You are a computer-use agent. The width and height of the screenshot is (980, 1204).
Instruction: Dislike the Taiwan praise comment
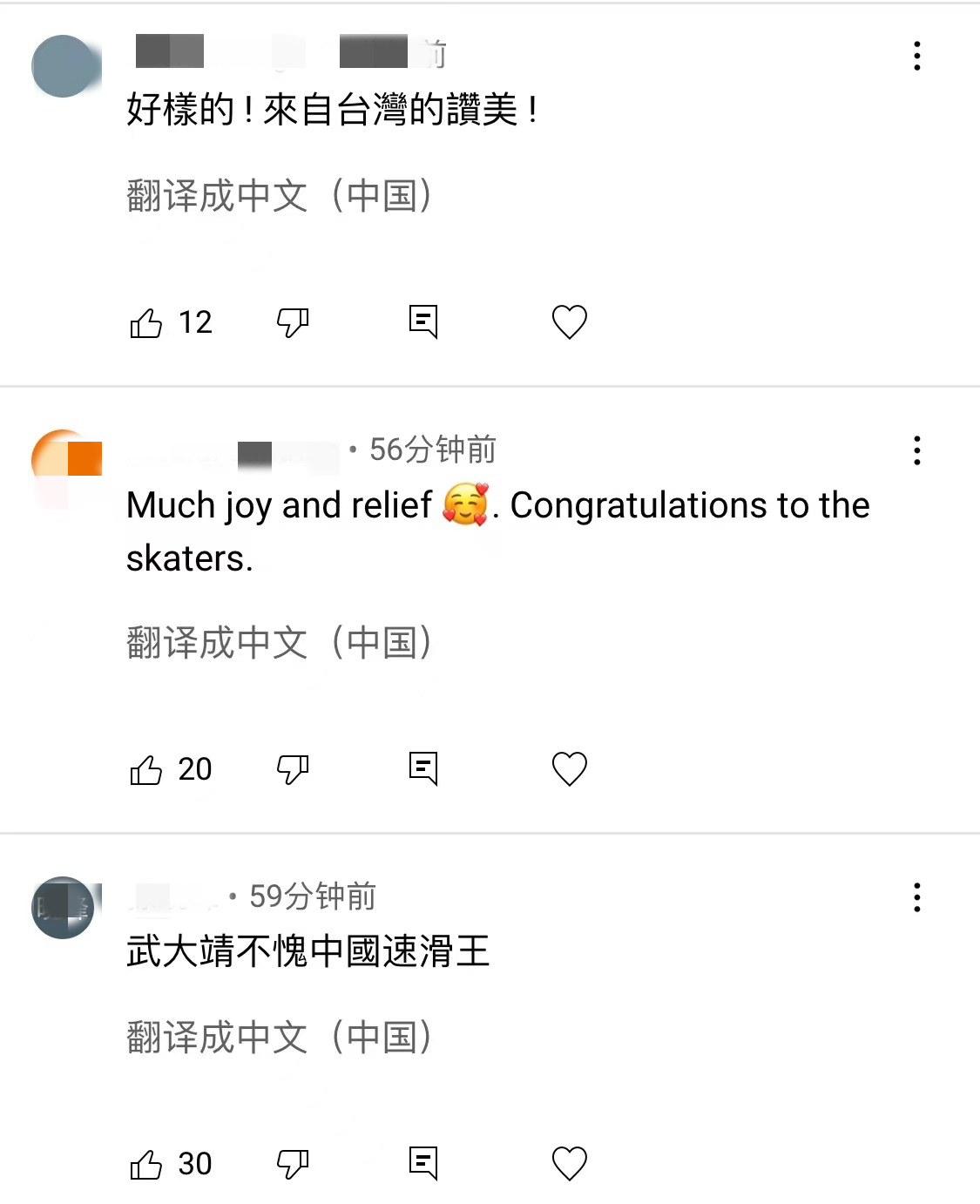tap(294, 321)
